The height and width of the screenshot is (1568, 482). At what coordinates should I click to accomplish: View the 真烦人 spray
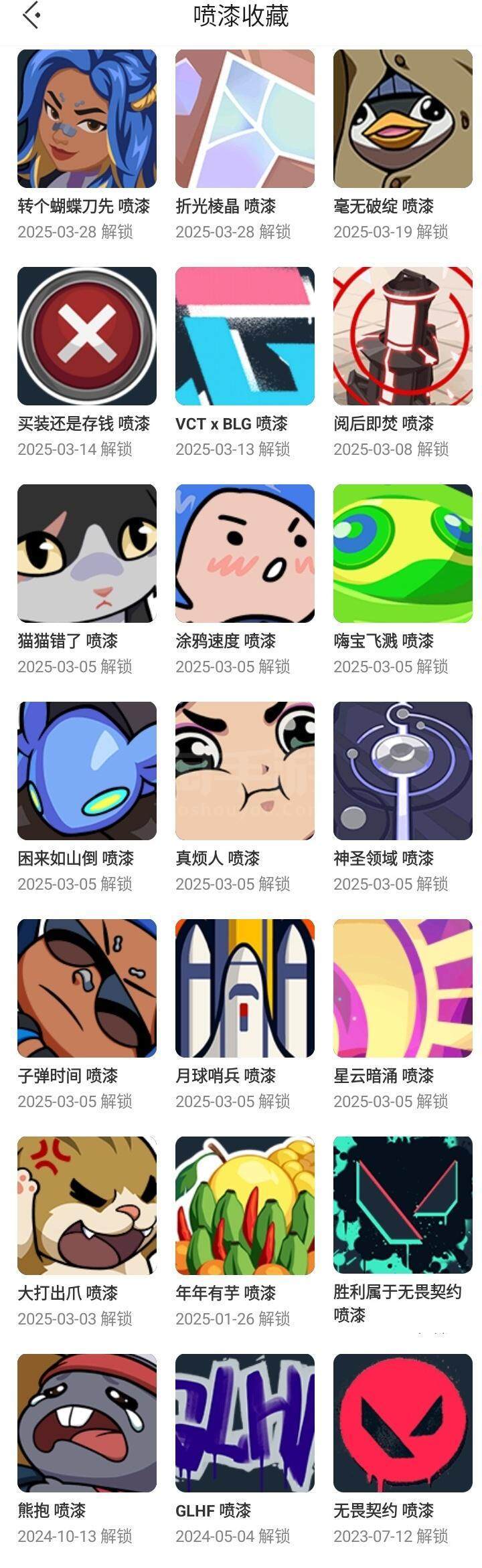pyautogui.click(x=245, y=771)
